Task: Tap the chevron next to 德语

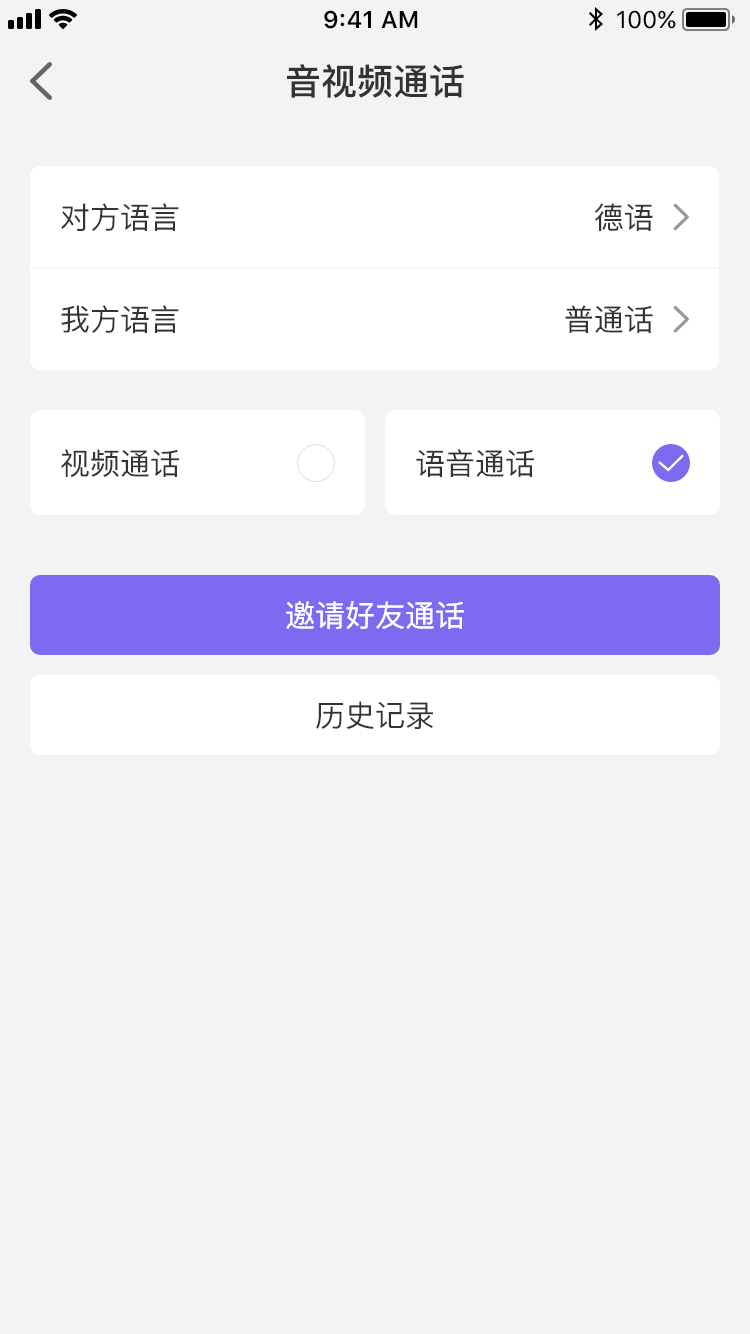Action: click(x=681, y=217)
